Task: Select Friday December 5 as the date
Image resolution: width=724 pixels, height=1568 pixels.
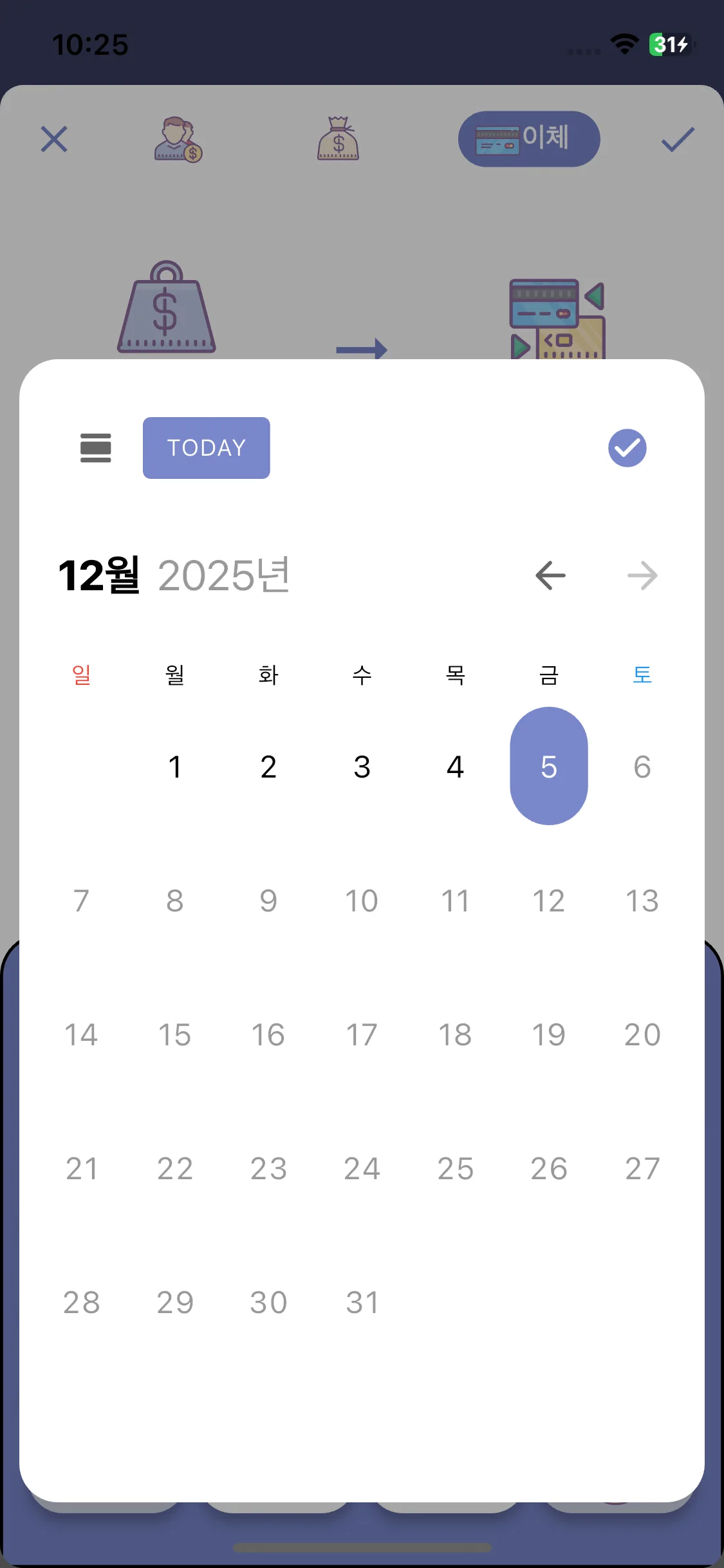Action: coord(548,766)
